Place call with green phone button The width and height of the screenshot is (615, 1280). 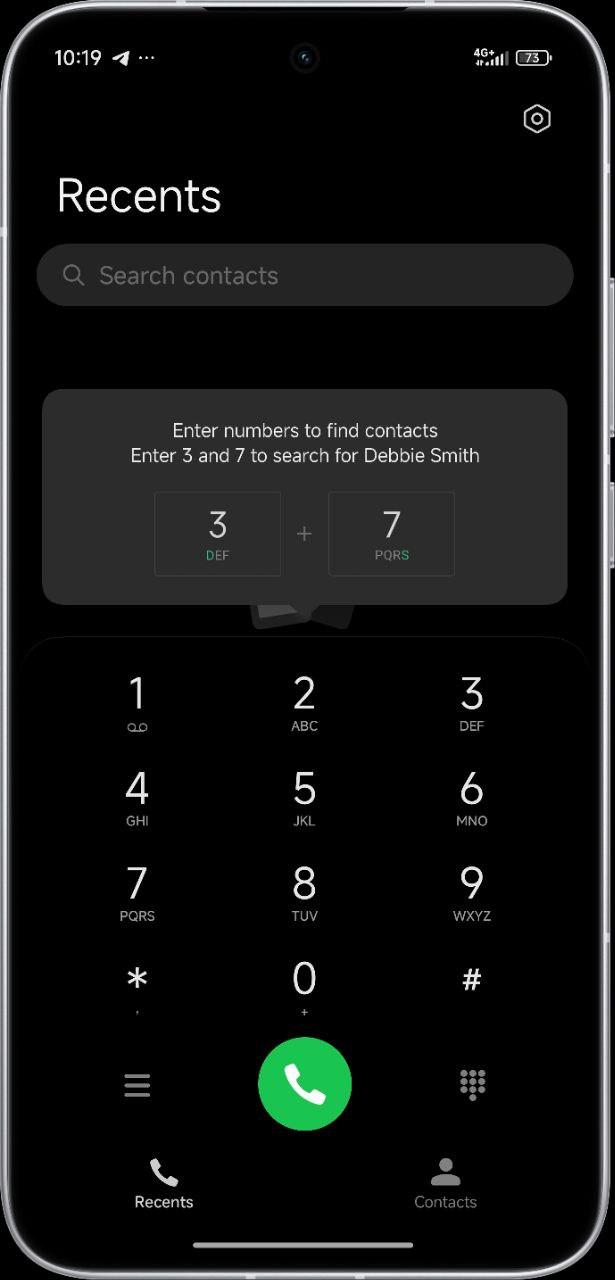[305, 1084]
